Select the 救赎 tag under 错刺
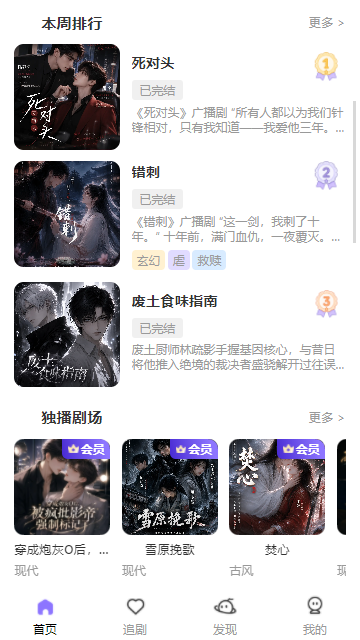 coord(209,260)
